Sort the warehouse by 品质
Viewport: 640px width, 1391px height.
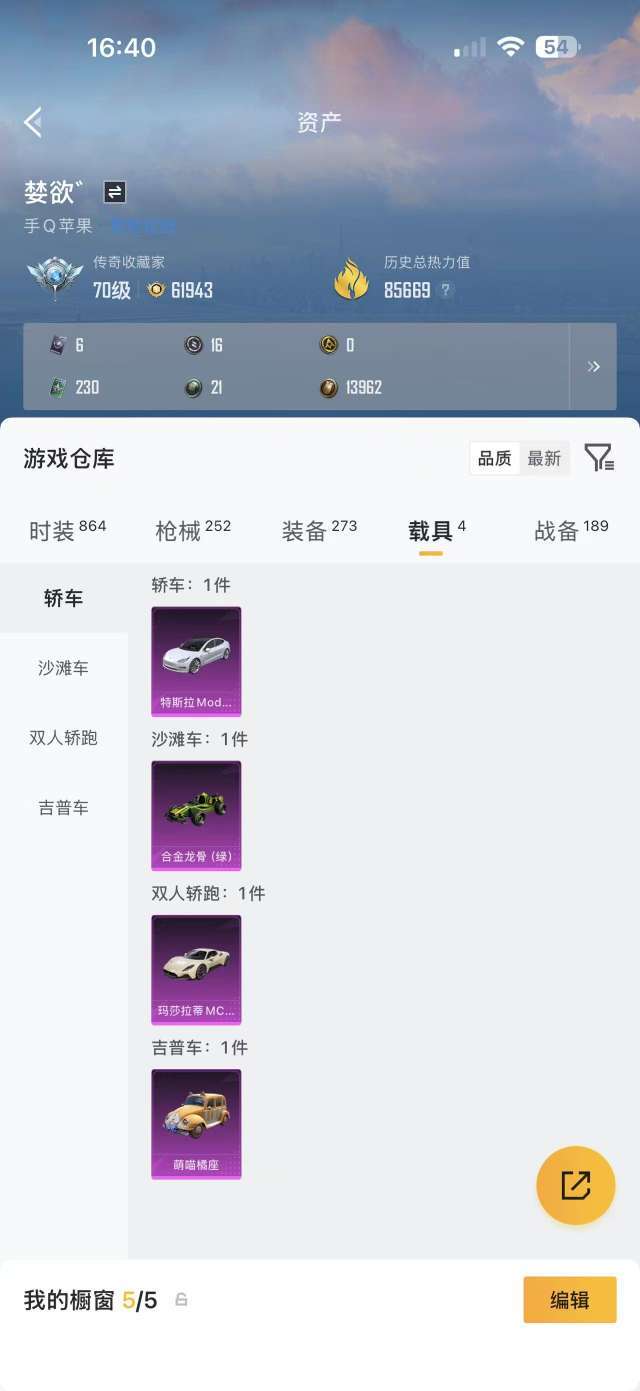click(x=495, y=458)
